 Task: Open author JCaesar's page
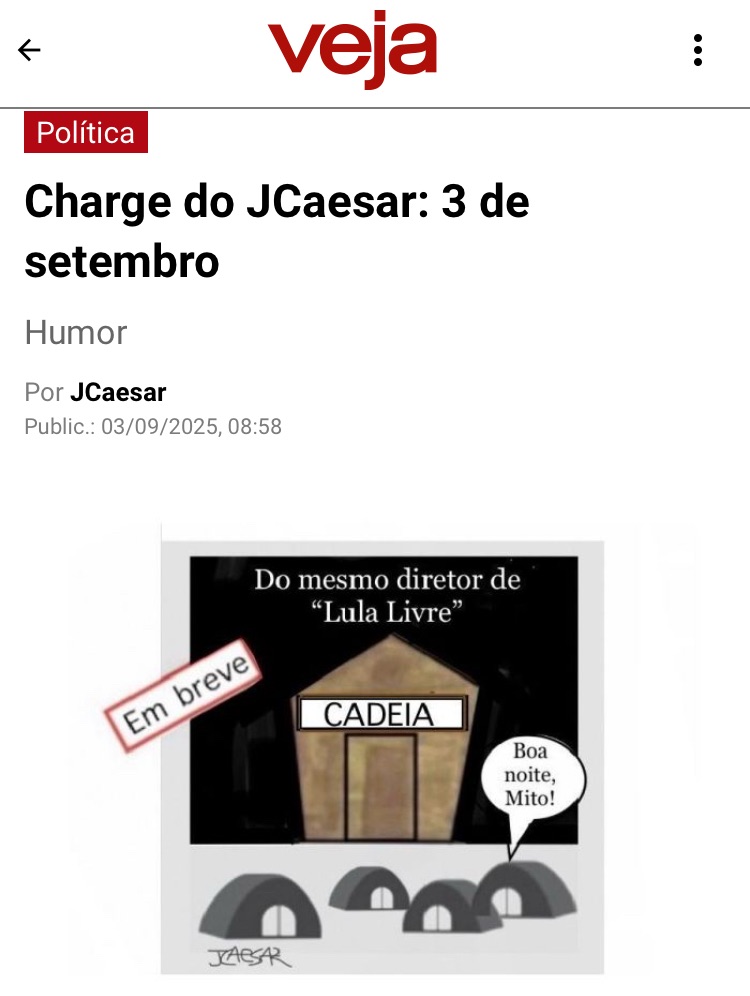[x=118, y=392]
